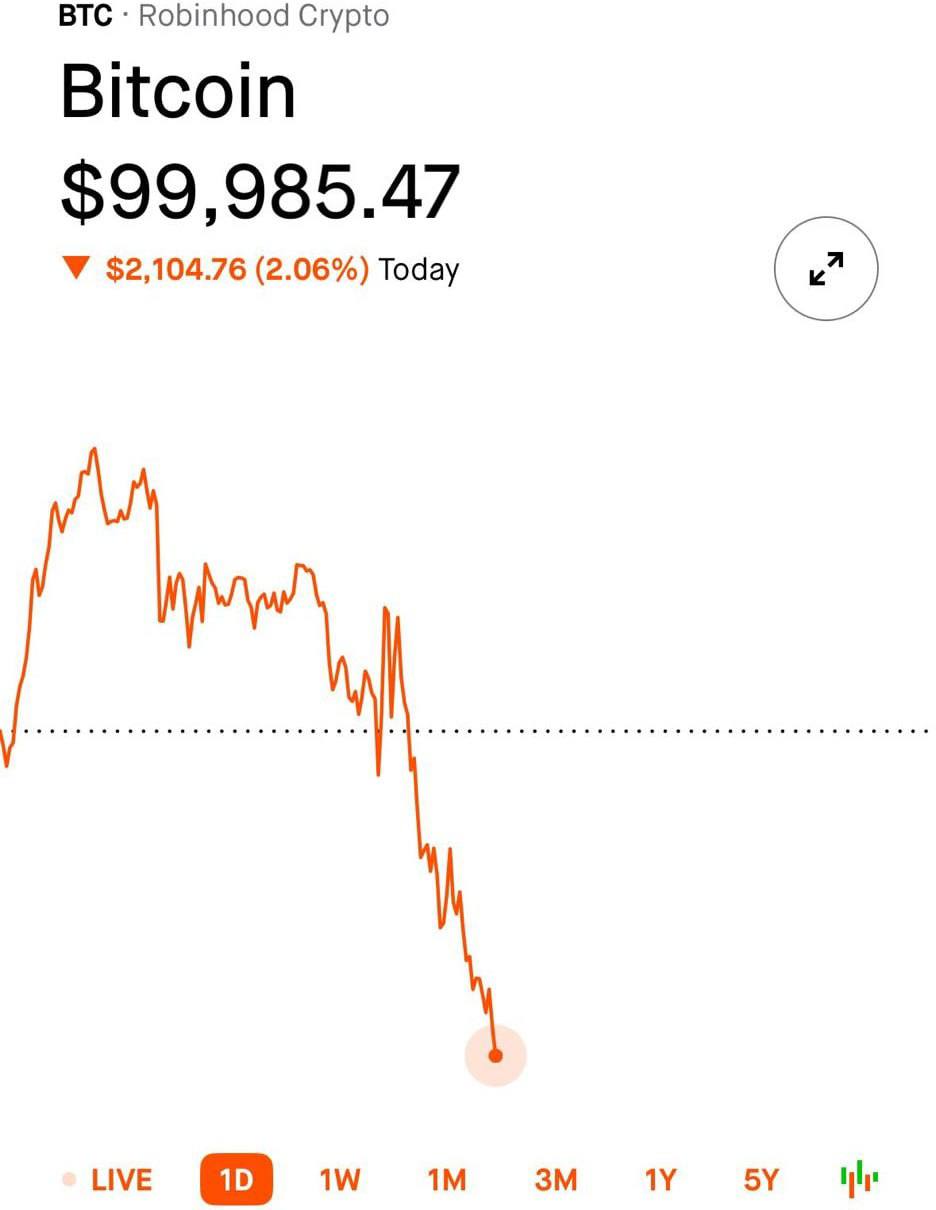View the 1Y price history
The image size is (936, 1210).
(660, 1180)
